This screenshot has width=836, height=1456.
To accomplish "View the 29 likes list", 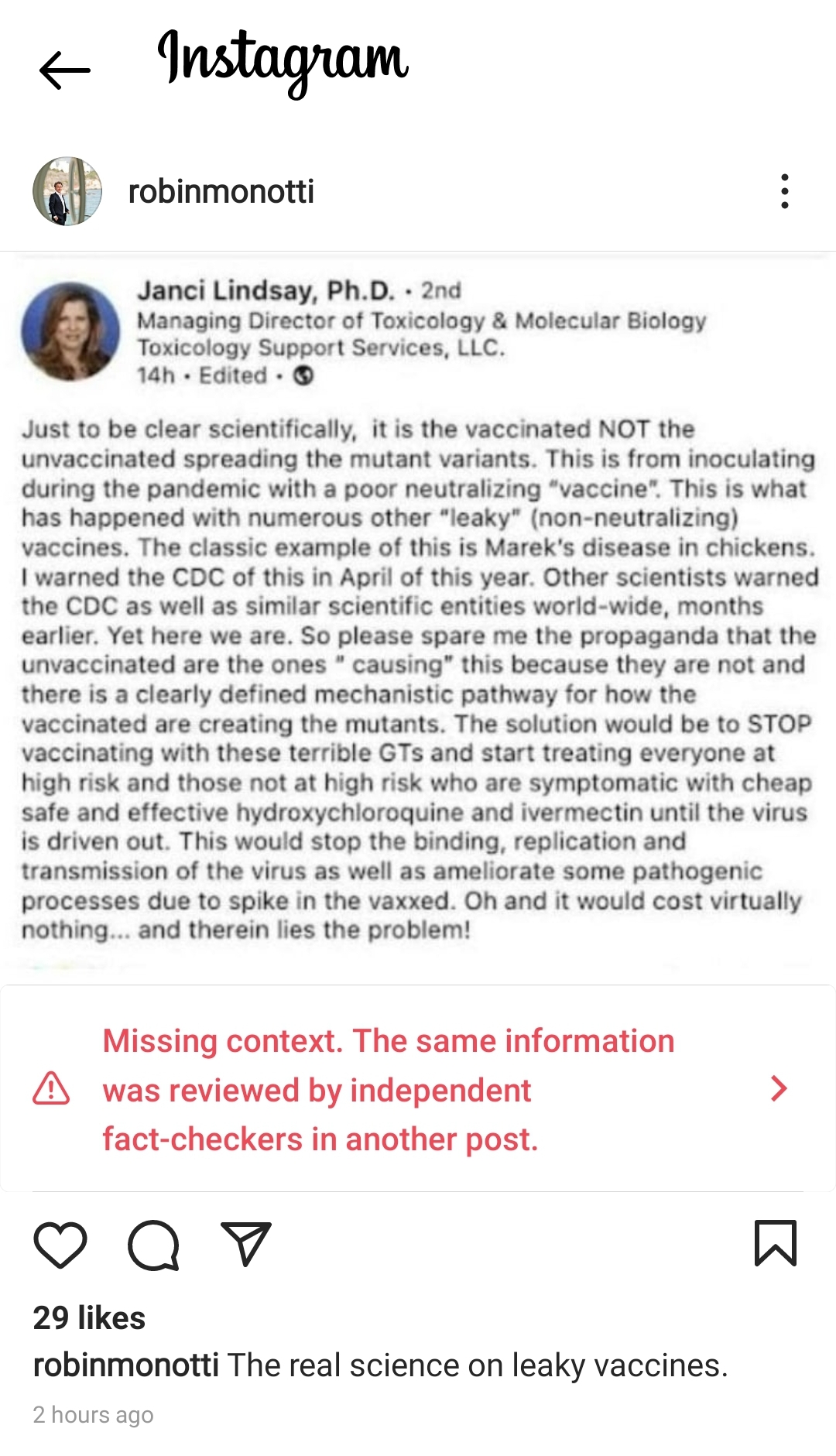I will pyautogui.click(x=89, y=1318).
